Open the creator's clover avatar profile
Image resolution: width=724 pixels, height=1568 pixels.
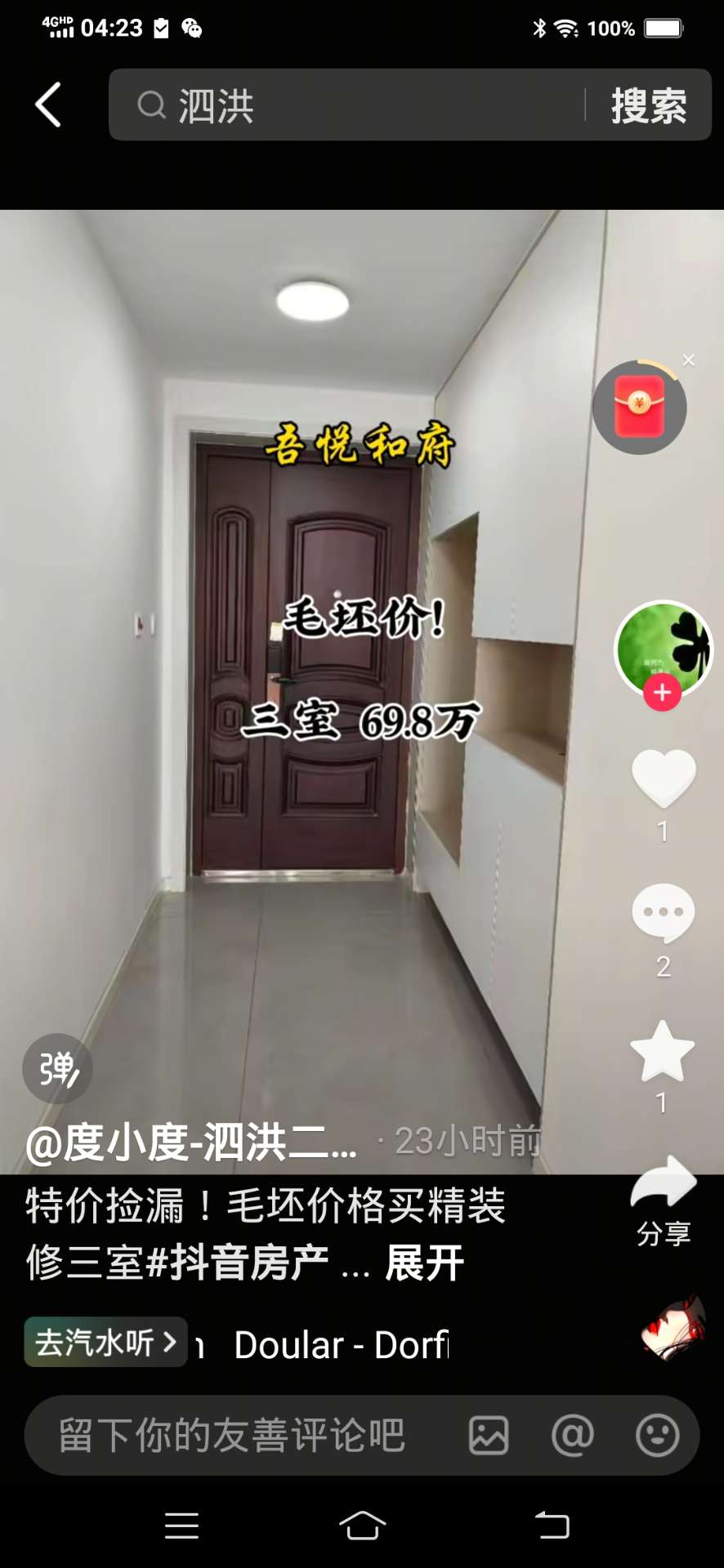[663, 647]
